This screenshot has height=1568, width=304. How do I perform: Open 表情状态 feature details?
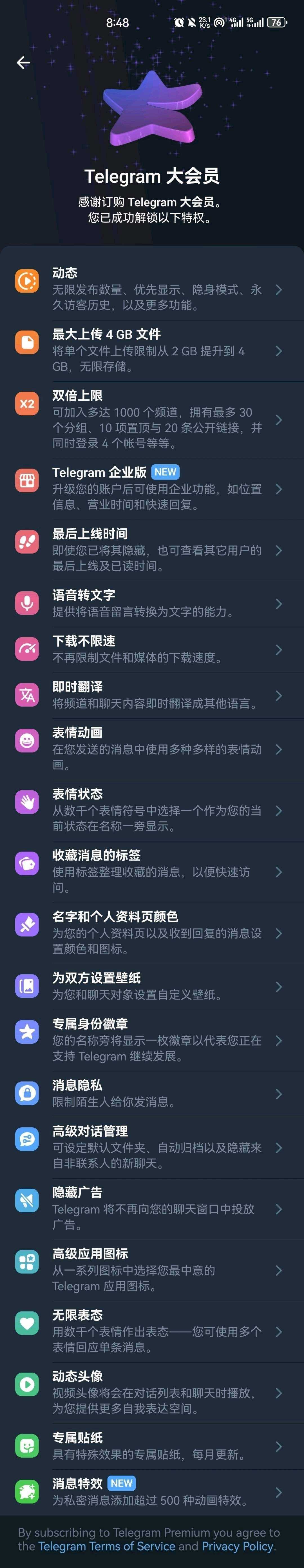tap(152, 811)
